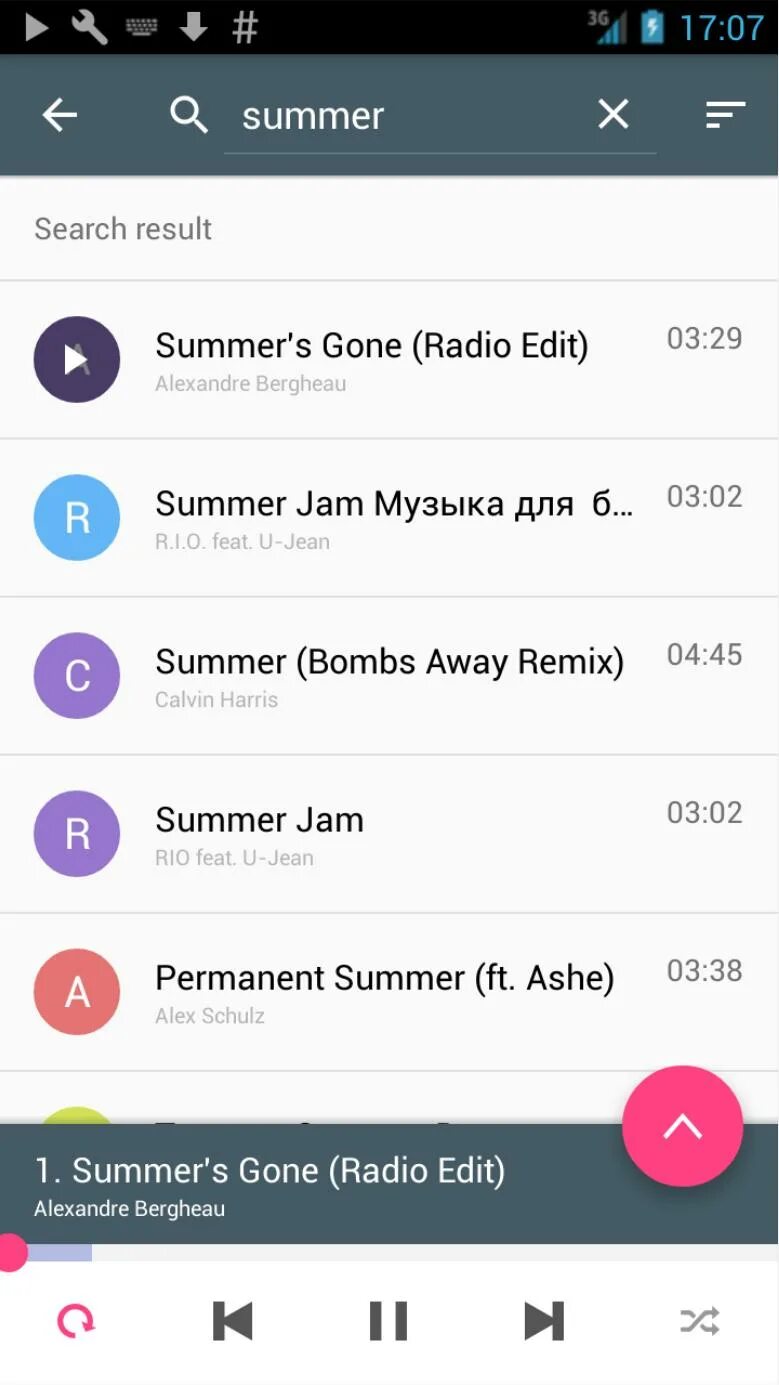Skip to the previous track
The height and width of the screenshot is (1385, 779).
(233, 1321)
